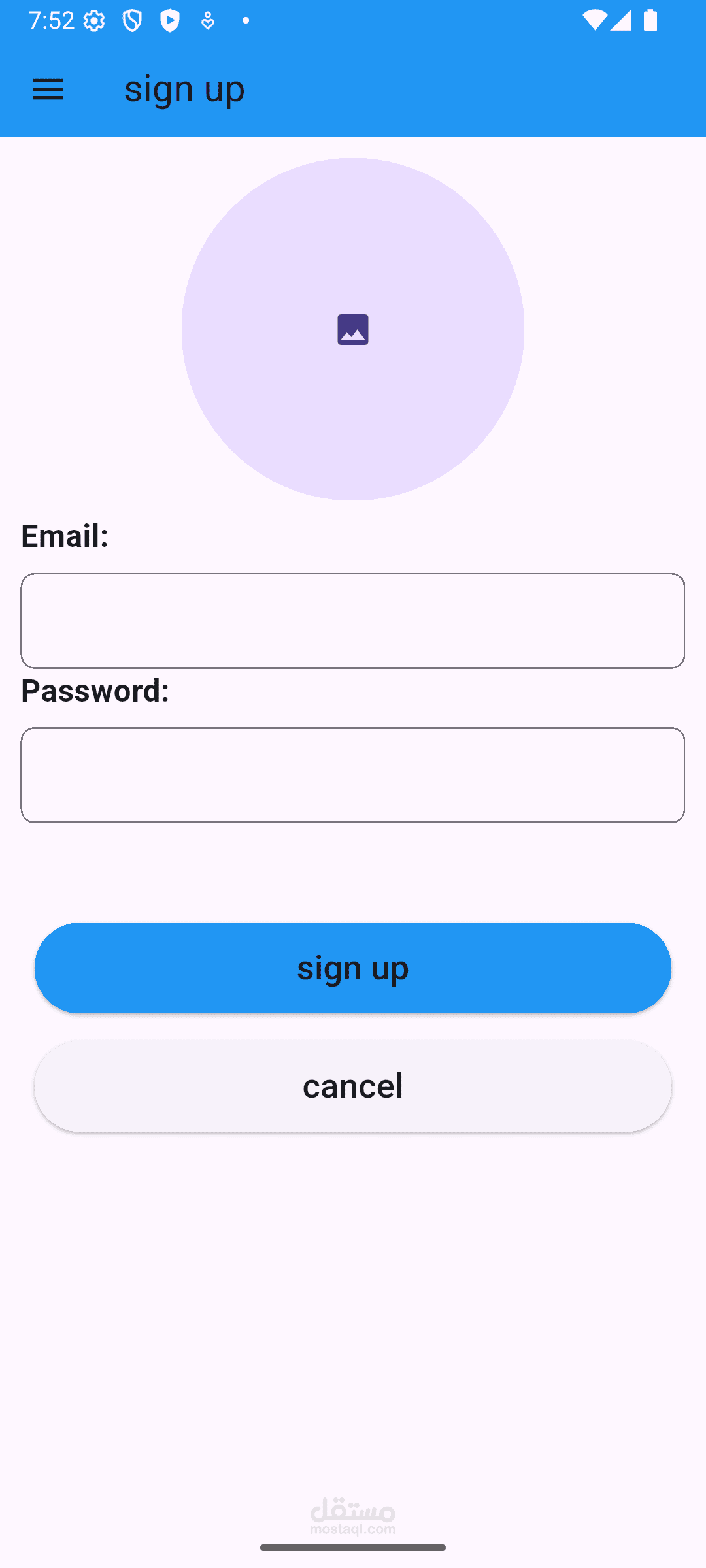Focus the Email text field
This screenshot has width=706, height=1568.
tap(353, 621)
